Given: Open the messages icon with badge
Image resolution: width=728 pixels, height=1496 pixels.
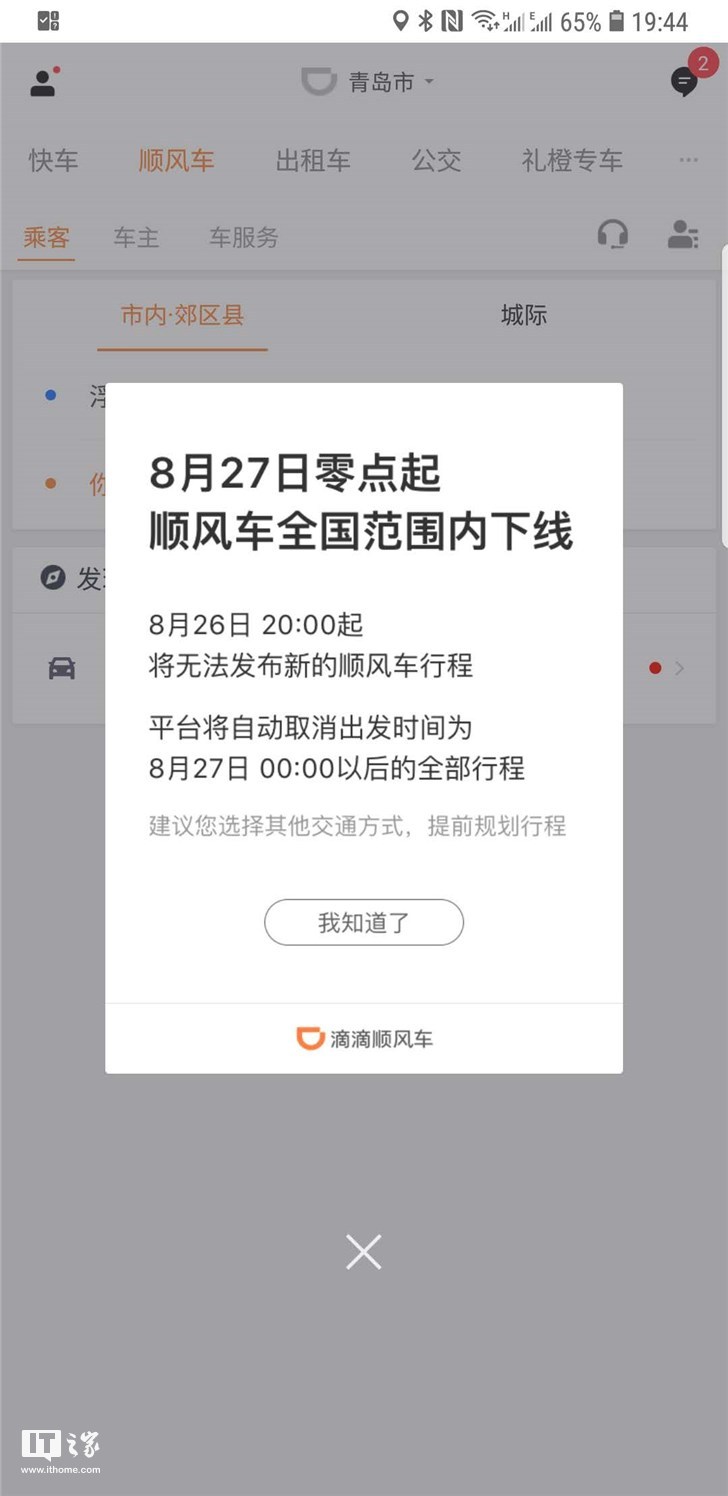Looking at the screenshot, I should [685, 82].
